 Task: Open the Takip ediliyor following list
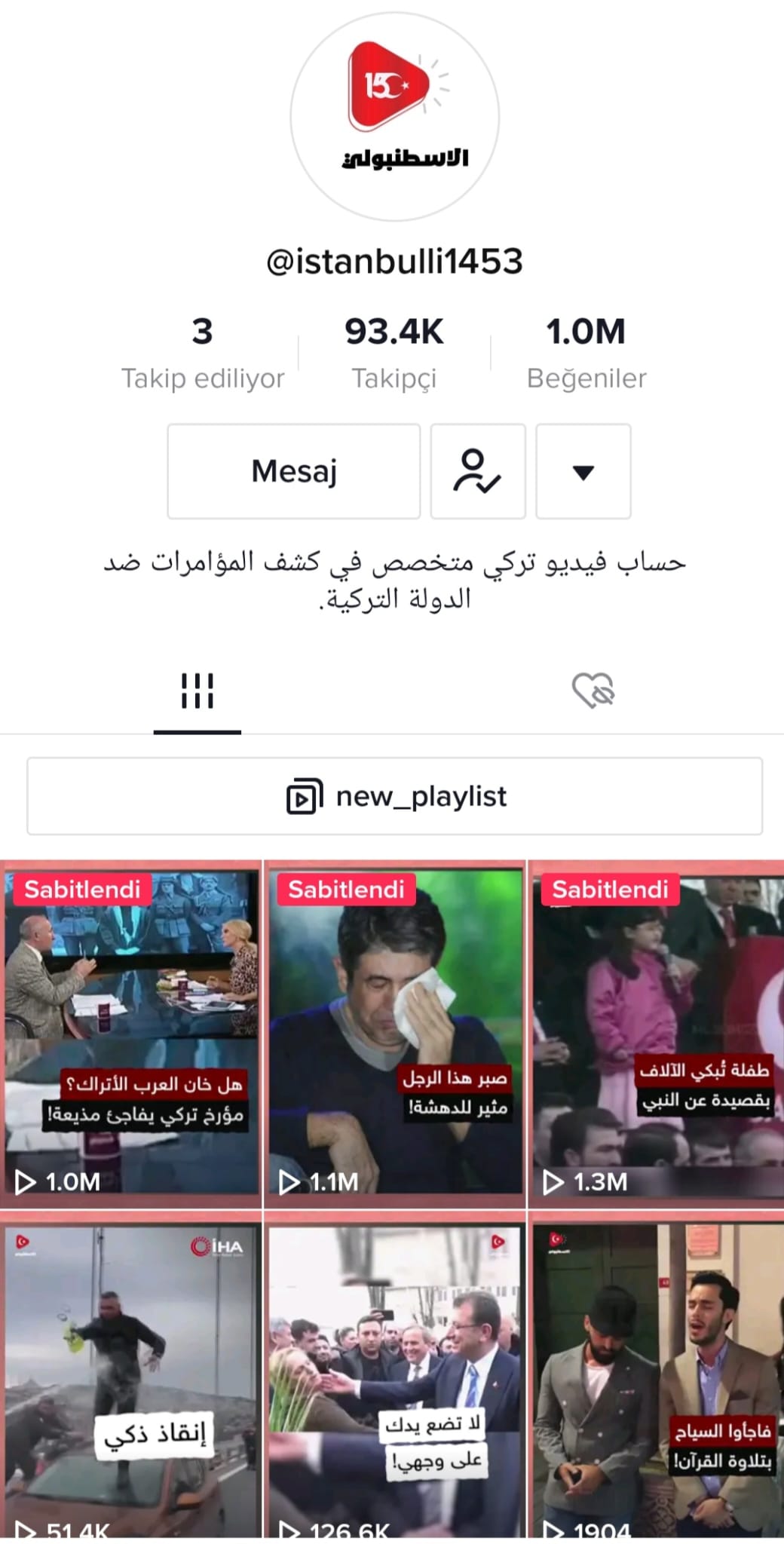coord(202,352)
